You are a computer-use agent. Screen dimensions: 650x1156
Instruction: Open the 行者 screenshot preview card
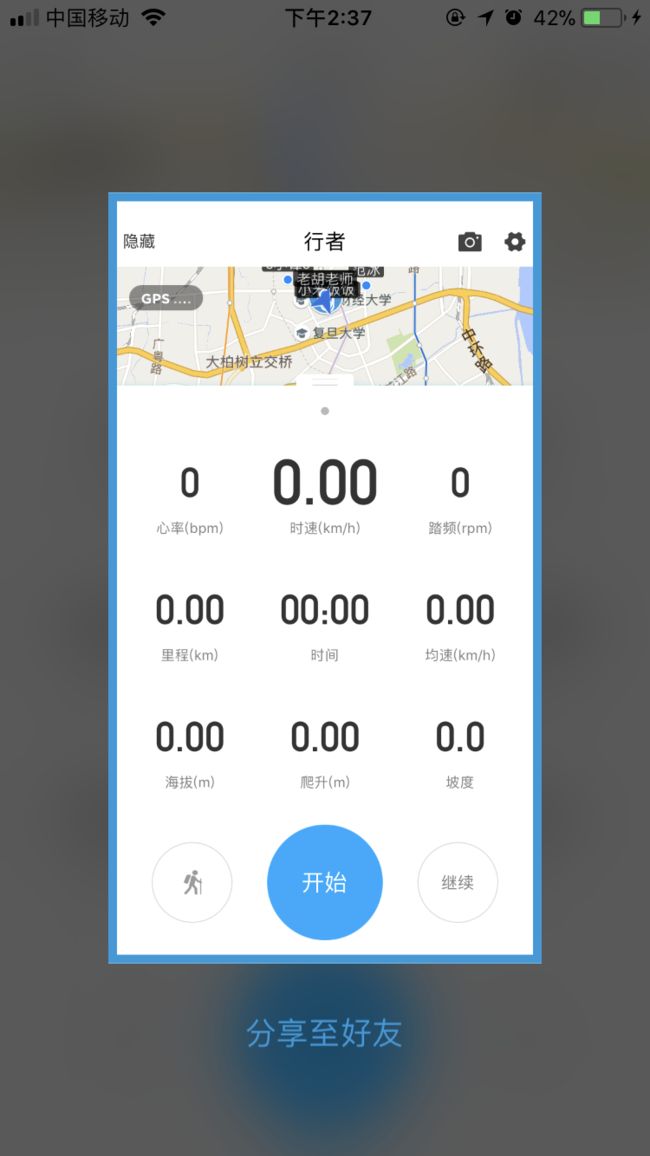[325, 578]
